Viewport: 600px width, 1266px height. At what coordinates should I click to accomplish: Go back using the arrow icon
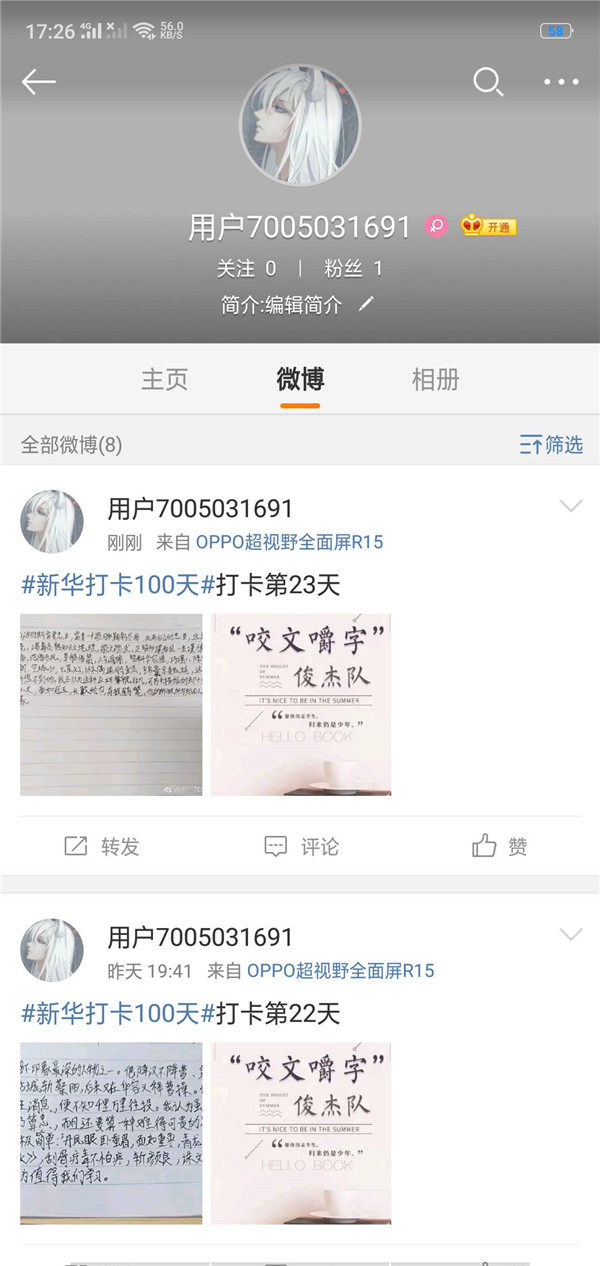click(x=39, y=82)
